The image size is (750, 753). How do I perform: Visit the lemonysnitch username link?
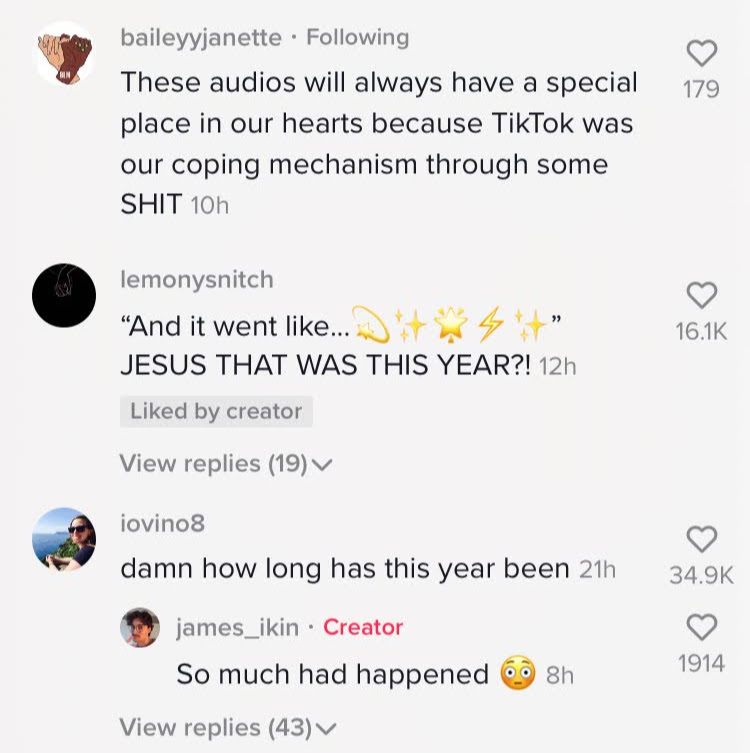[x=196, y=280]
